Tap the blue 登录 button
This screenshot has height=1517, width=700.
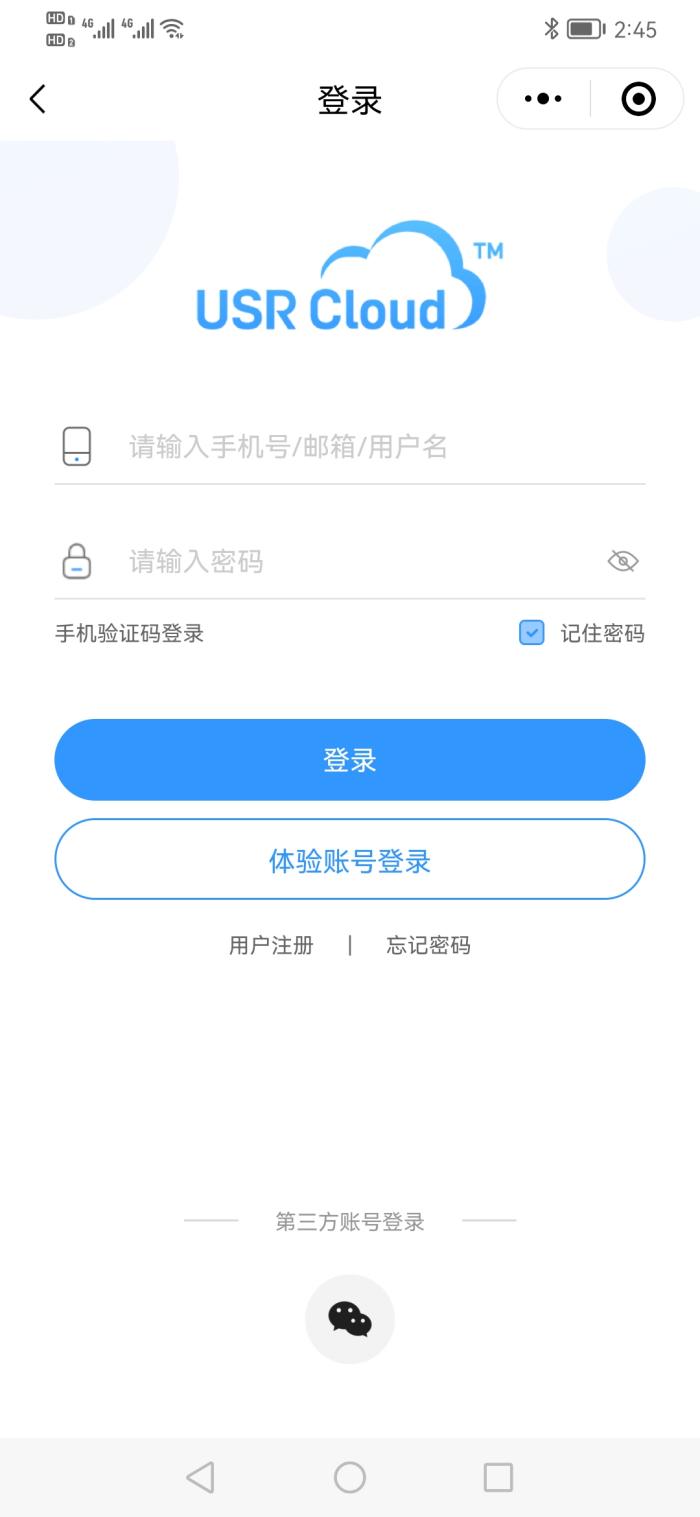(350, 760)
